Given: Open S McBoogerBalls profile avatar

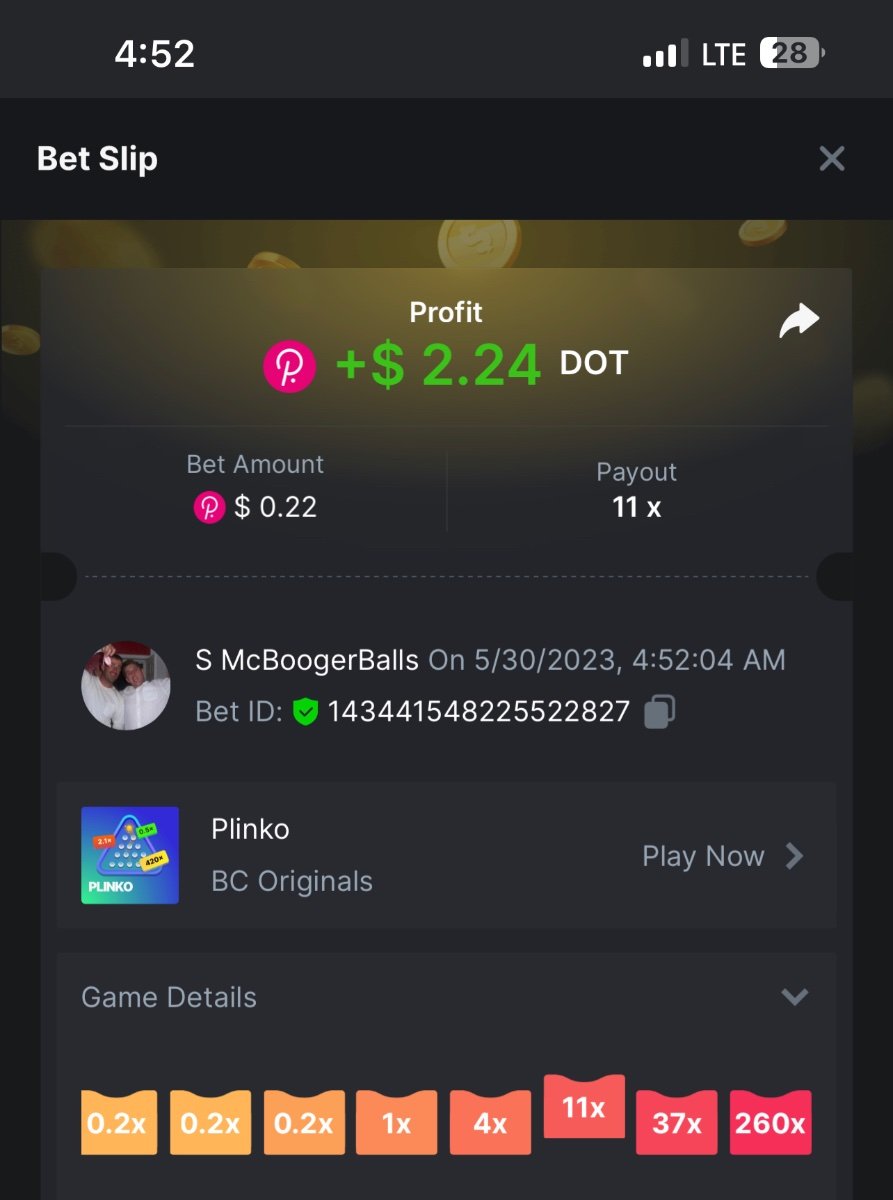Looking at the screenshot, I should (x=125, y=686).
